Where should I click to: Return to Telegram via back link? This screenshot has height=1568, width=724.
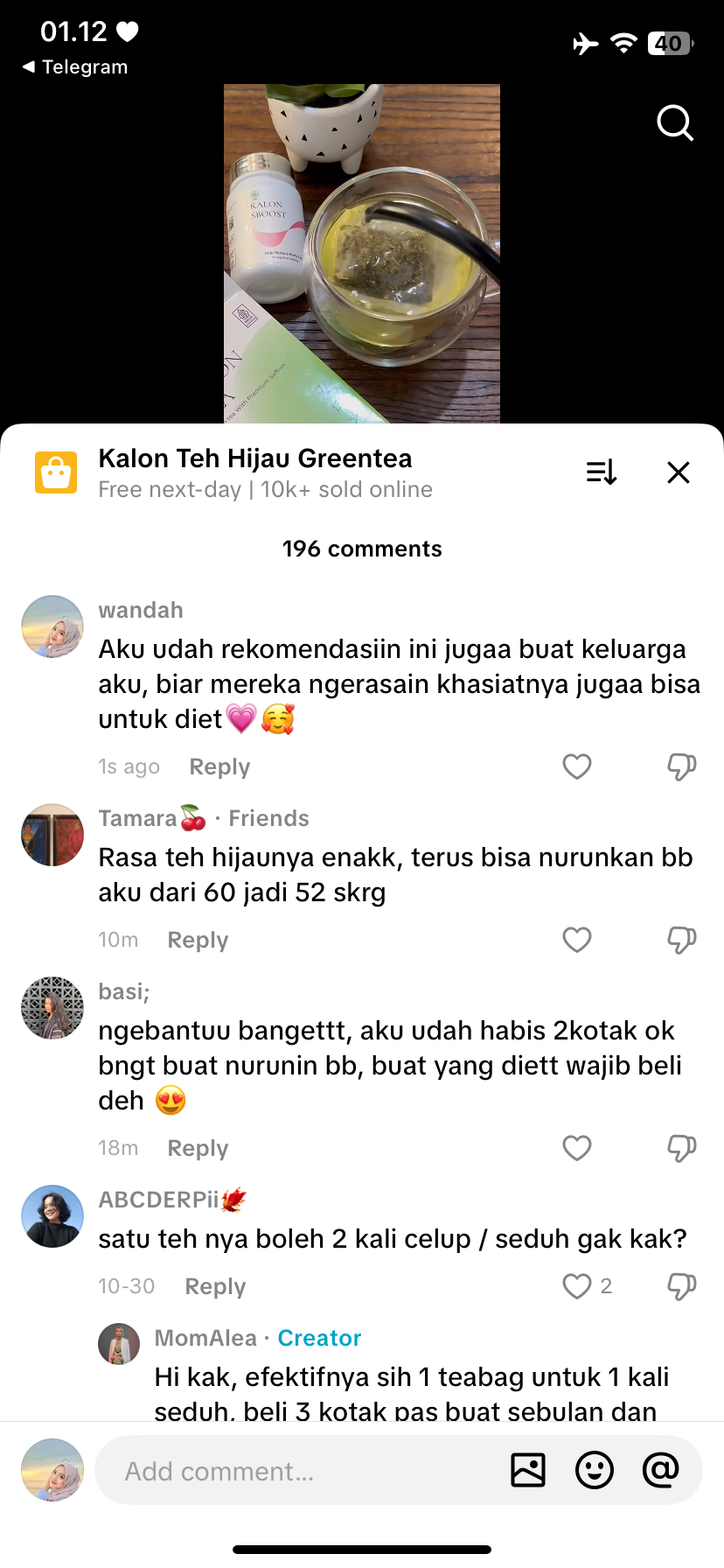click(75, 67)
